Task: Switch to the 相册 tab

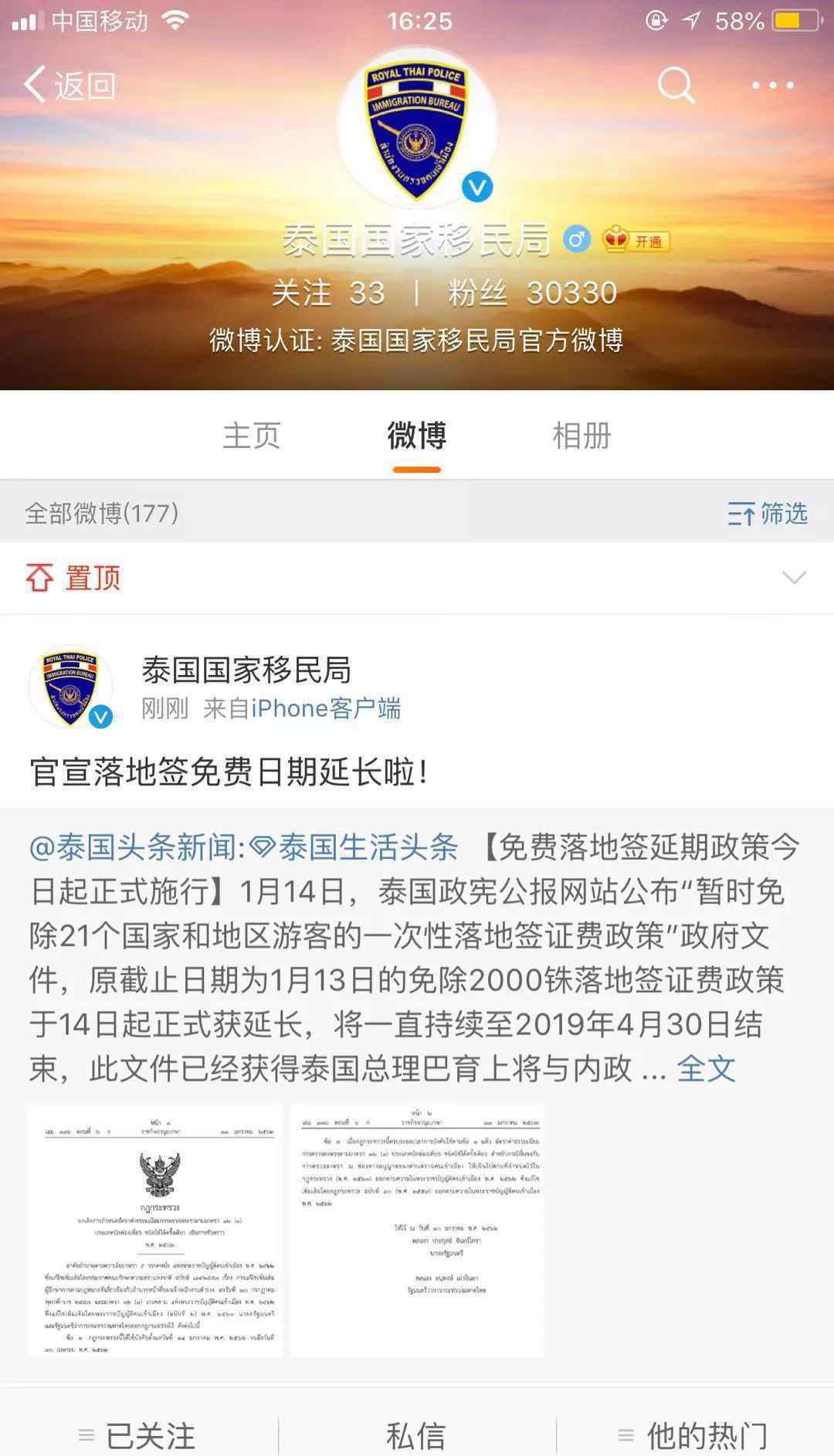Action: [x=581, y=436]
